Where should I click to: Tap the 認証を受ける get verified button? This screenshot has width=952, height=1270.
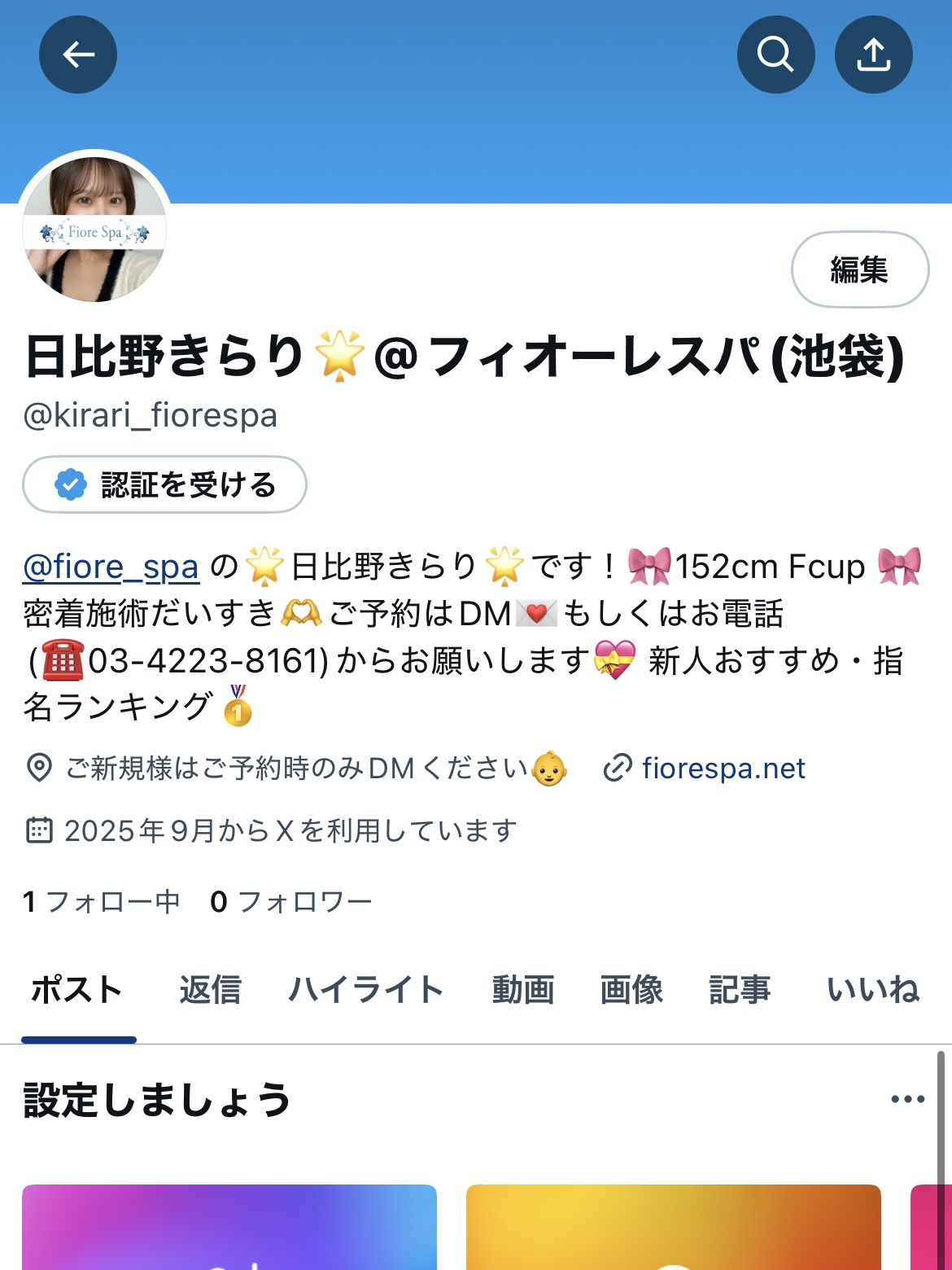(164, 484)
